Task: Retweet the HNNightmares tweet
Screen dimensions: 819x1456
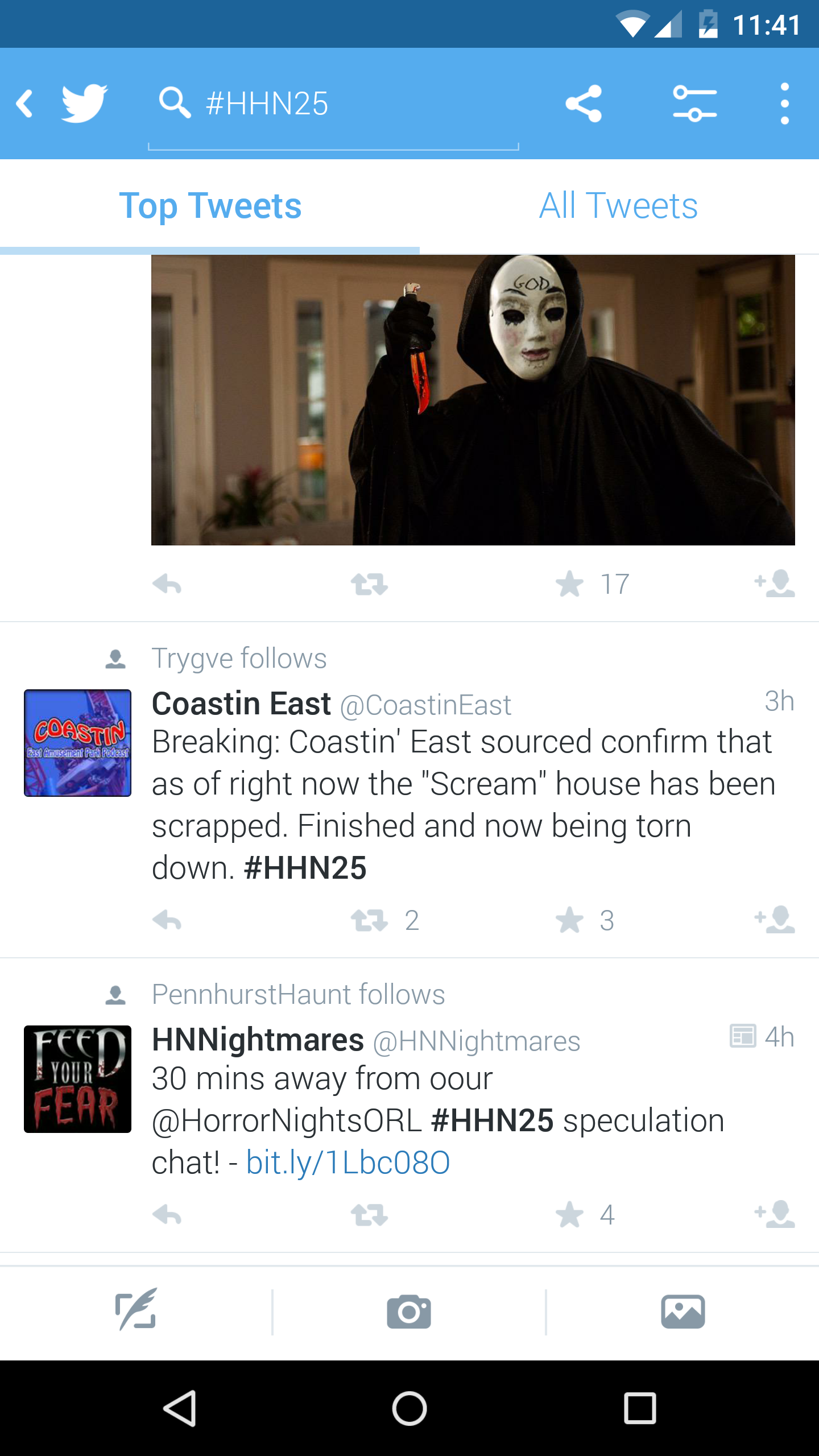Action: [x=369, y=1215]
